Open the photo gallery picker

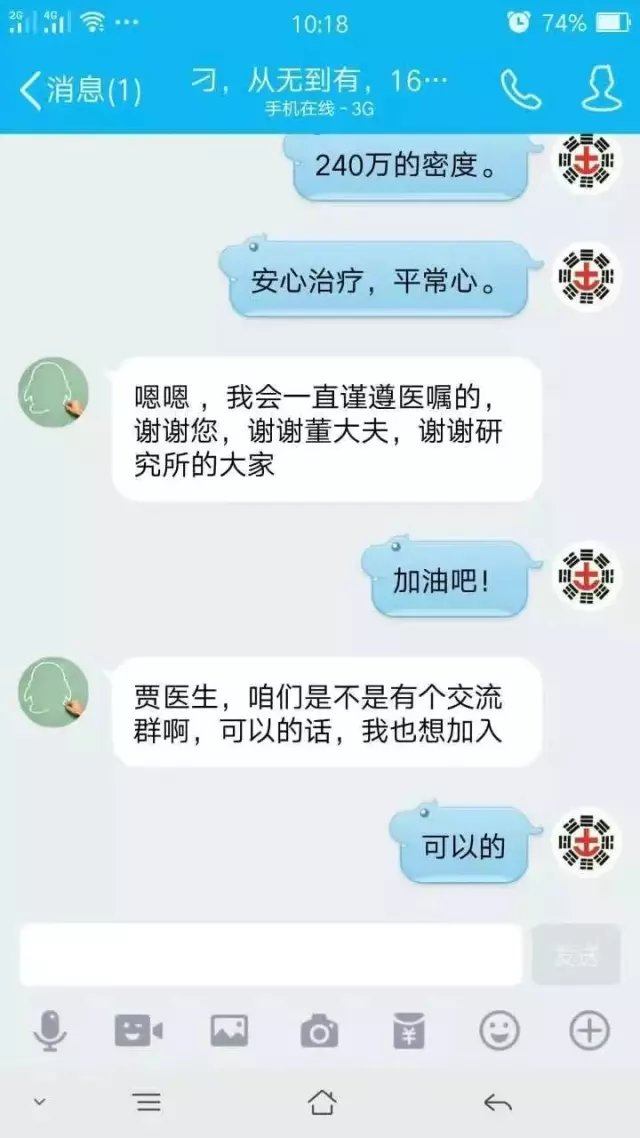pyautogui.click(x=229, y=1031)
